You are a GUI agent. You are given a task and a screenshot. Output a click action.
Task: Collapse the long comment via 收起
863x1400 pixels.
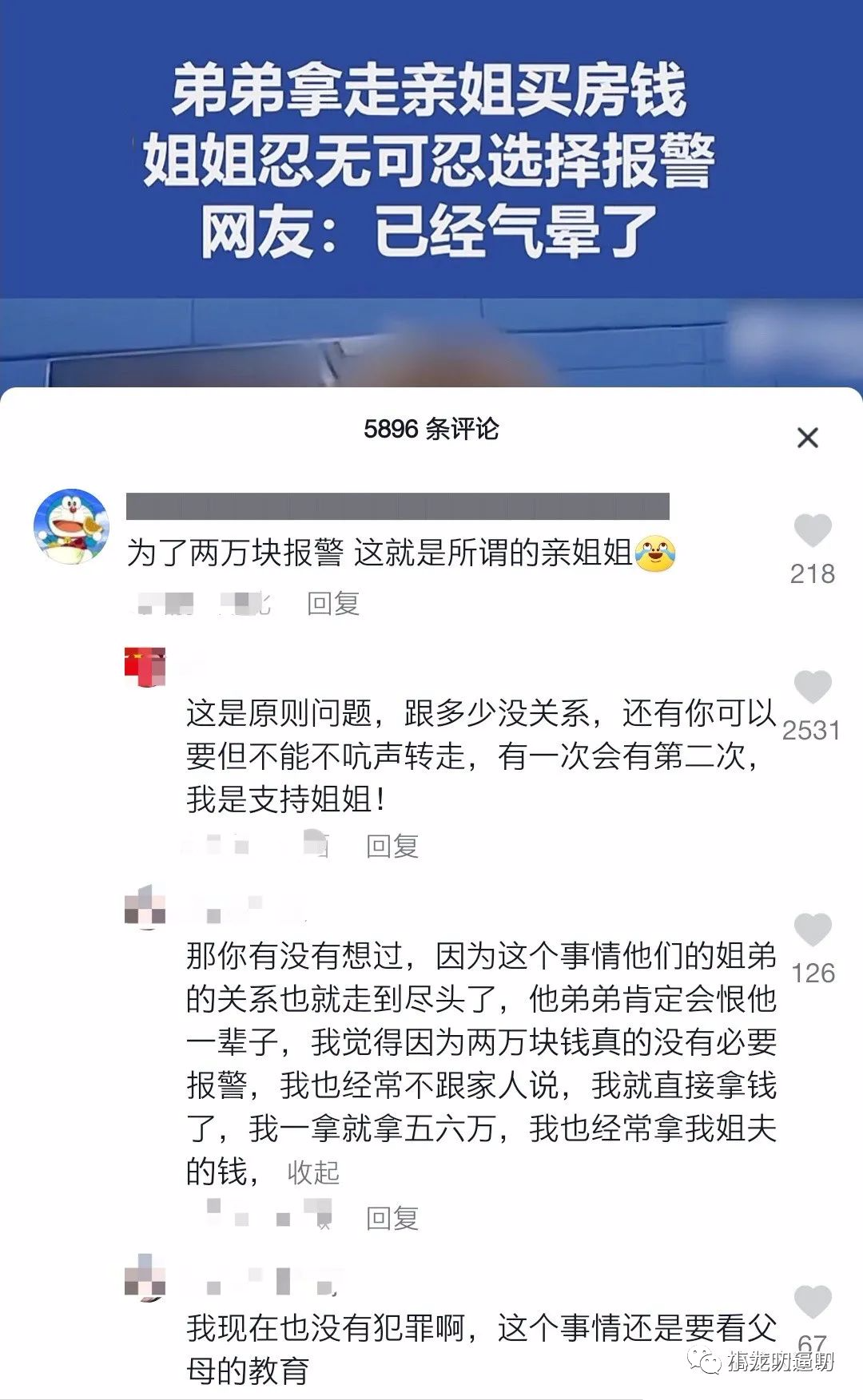313,1172
